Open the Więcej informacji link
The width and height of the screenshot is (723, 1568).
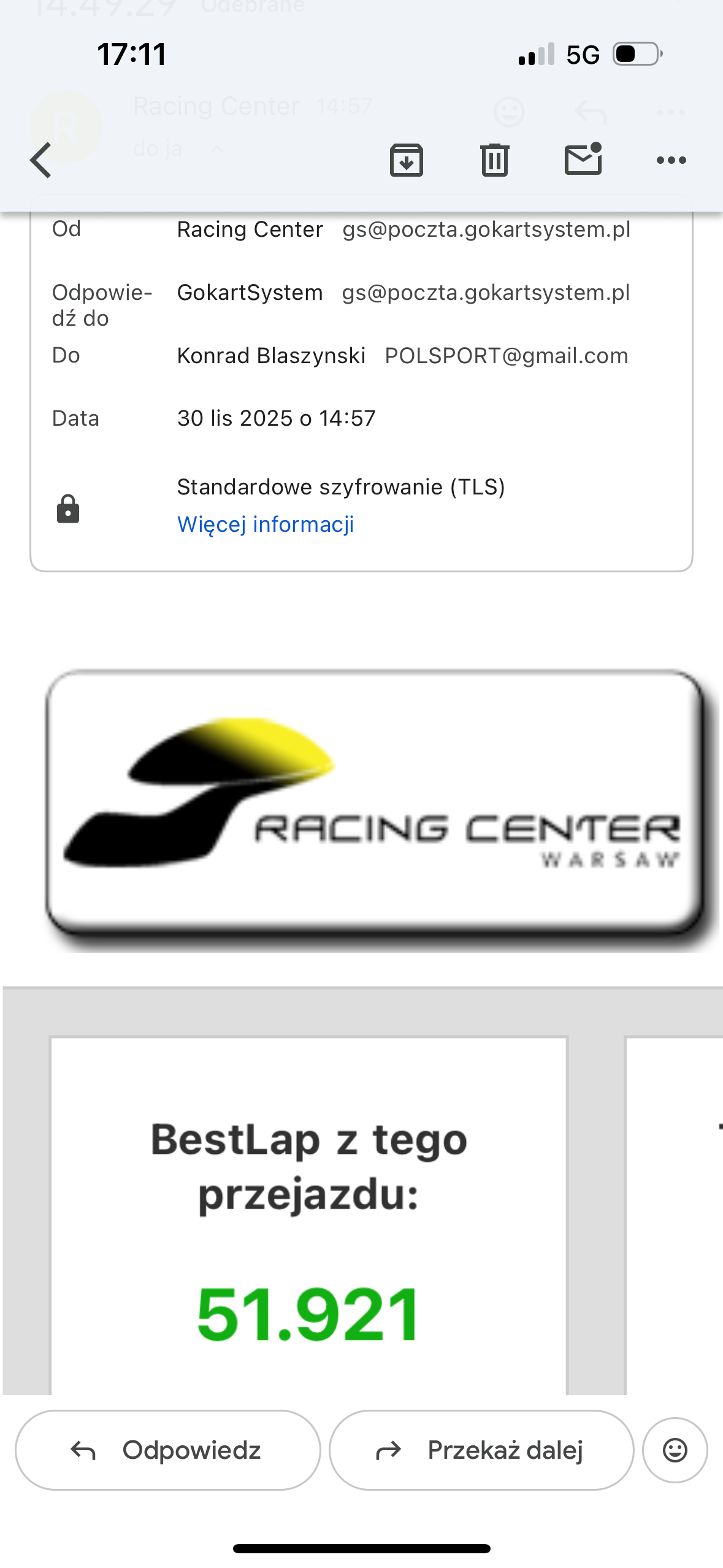[x=266, y=525]
